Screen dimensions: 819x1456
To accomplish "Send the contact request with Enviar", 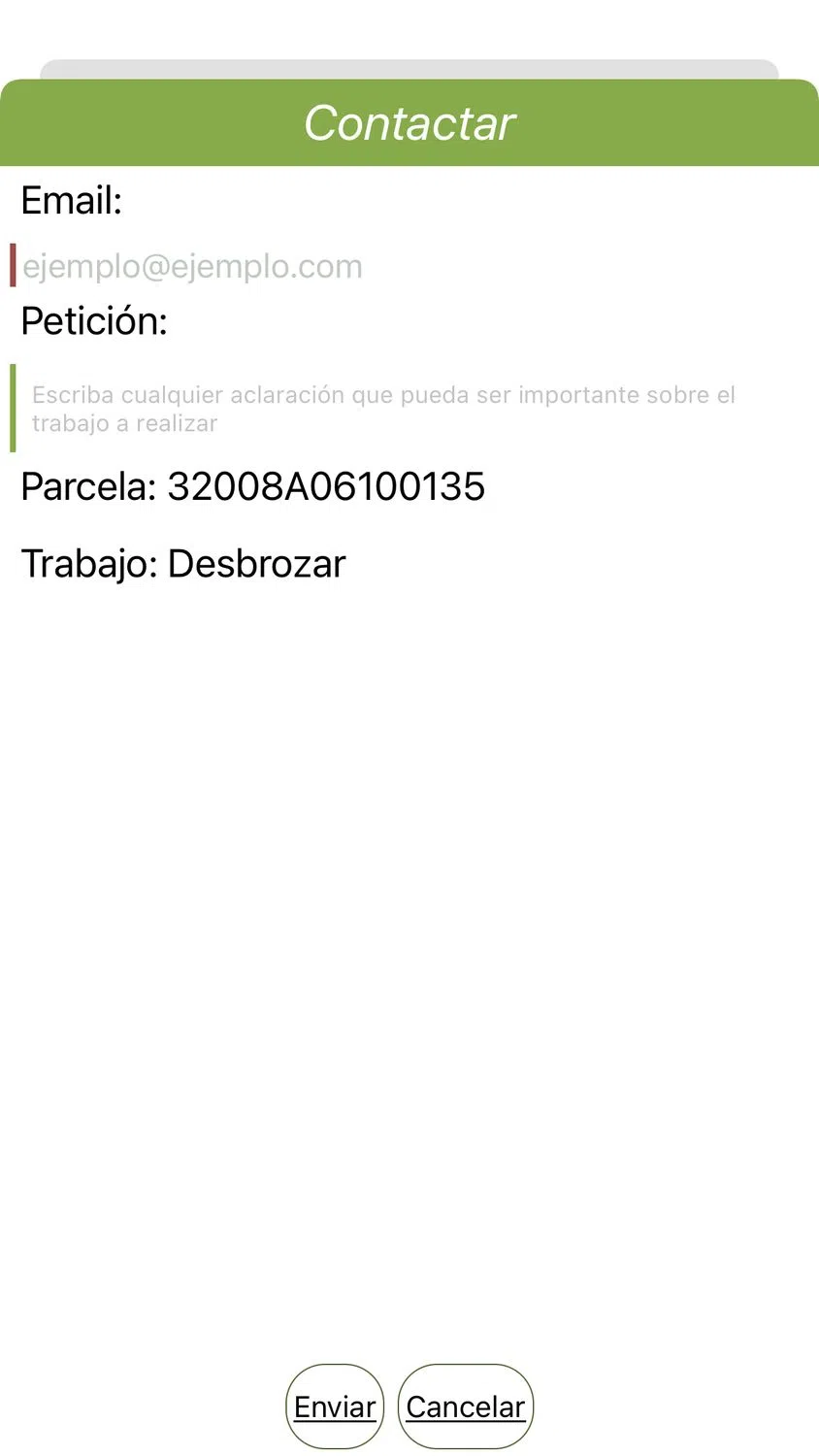I will click(x=335, y=1406).
